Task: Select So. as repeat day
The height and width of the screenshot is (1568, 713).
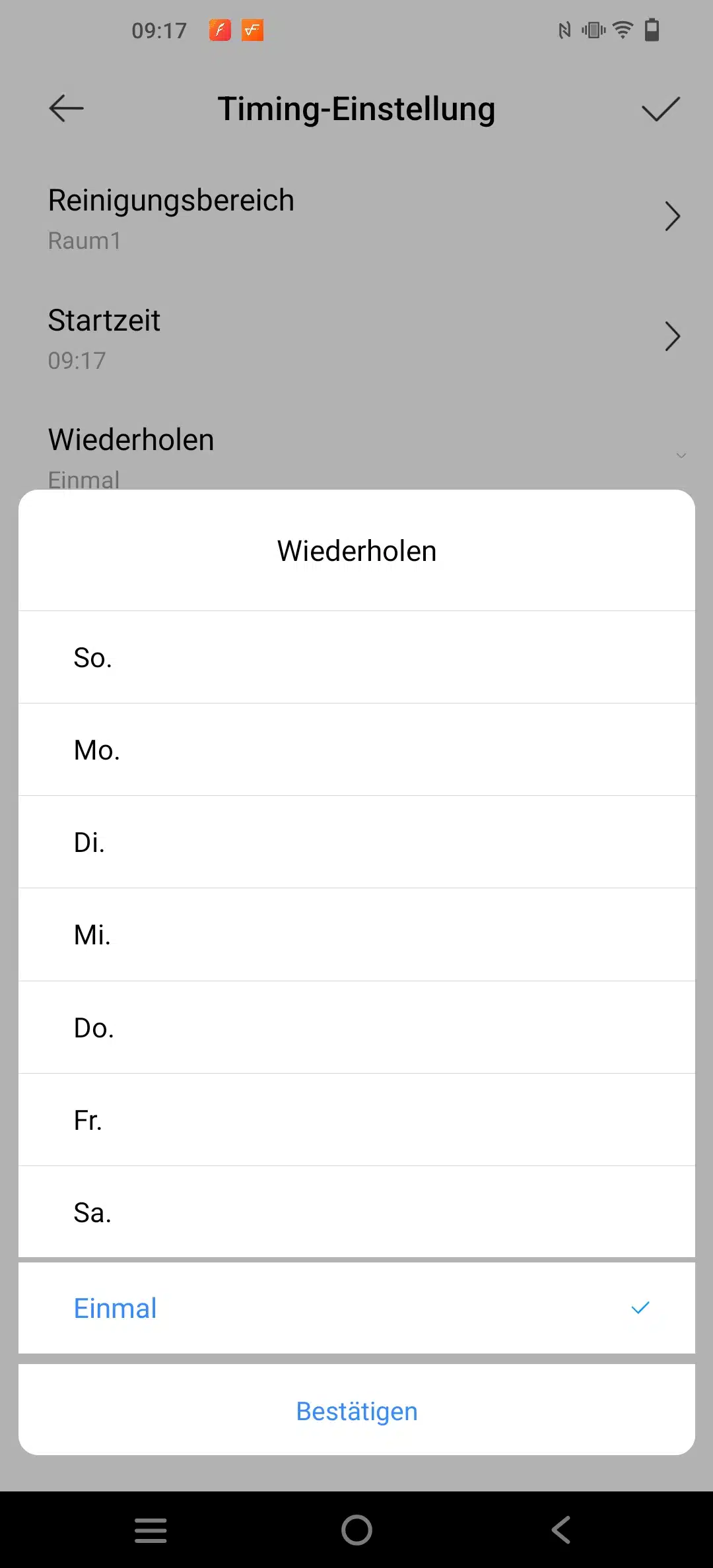Action: (356, 657)
